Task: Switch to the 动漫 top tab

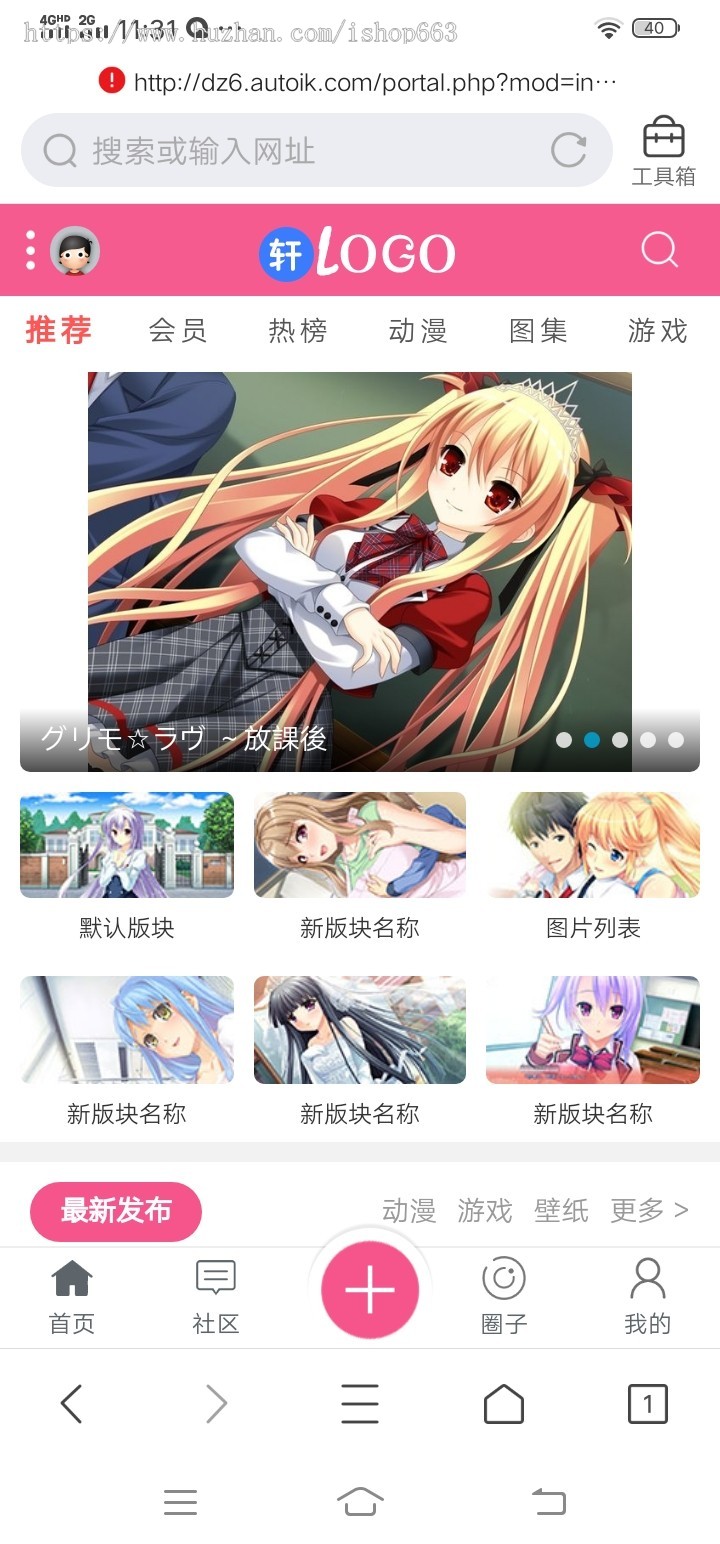Action: 418,331
